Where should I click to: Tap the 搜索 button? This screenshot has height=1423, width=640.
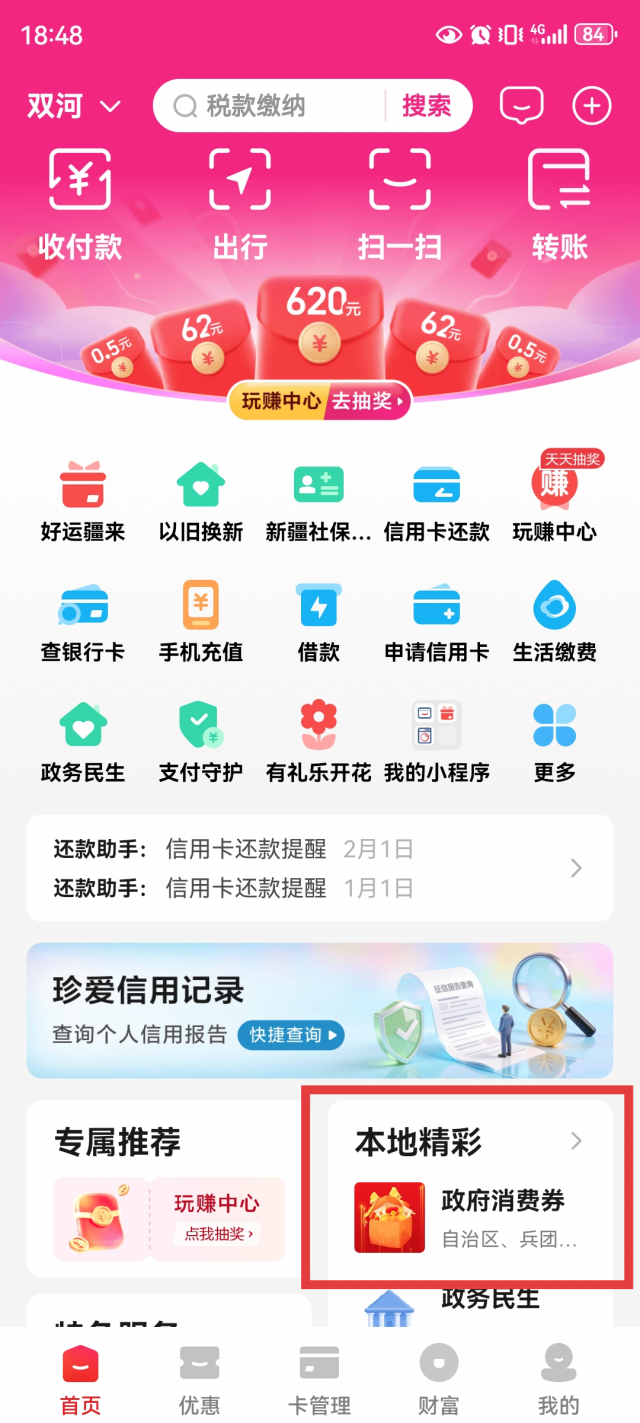pyautogui.click(x=427, y=106)
